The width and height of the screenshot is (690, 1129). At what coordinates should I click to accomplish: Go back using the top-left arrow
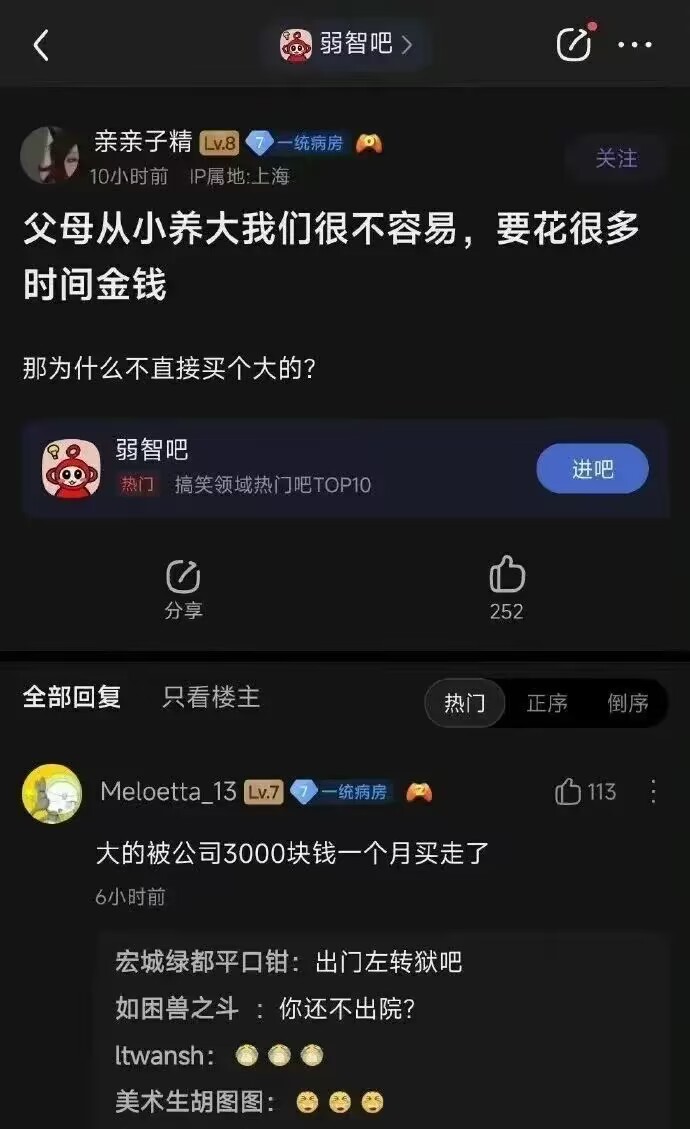click(41, 45)
